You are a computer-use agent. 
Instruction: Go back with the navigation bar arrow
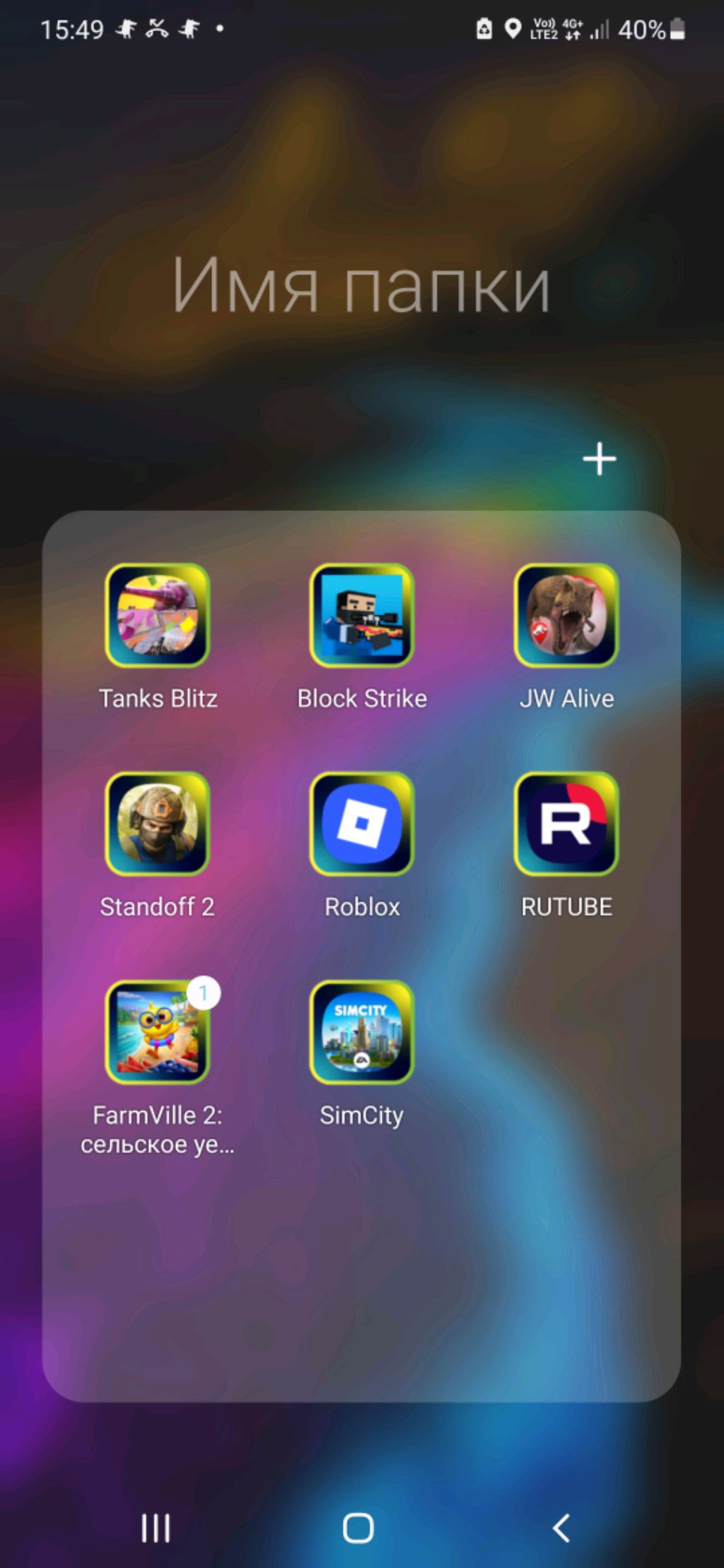(561, 1528)
